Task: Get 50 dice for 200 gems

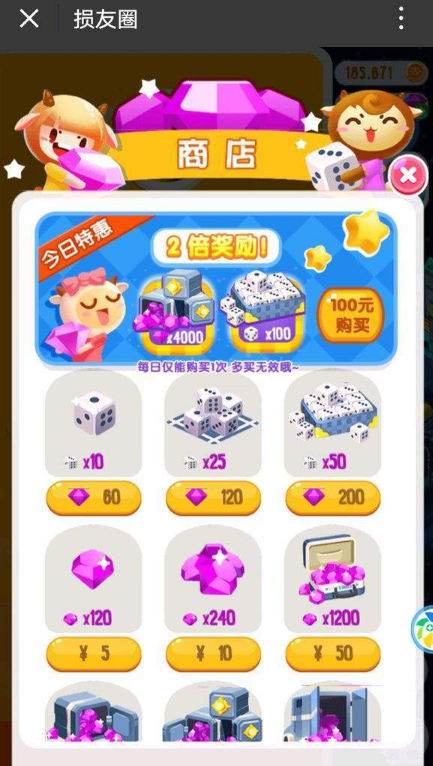Action: coord(333,497)
